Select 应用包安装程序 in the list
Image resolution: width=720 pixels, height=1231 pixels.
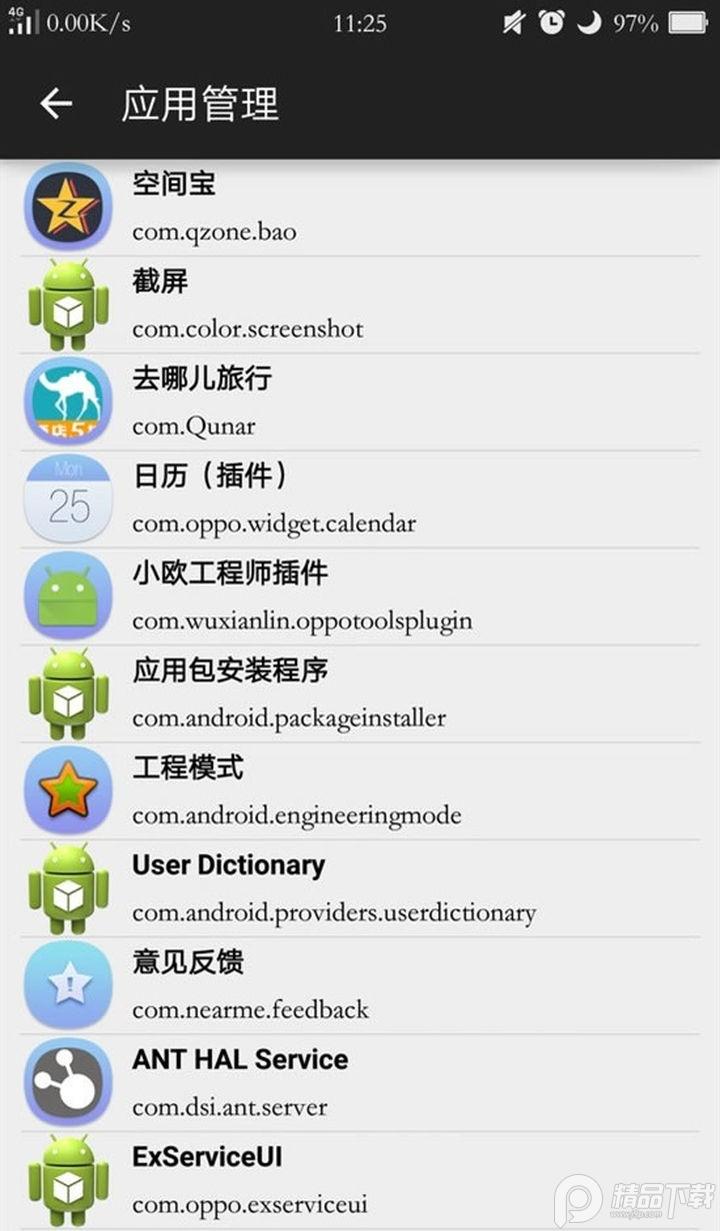(x=360, y=693)
